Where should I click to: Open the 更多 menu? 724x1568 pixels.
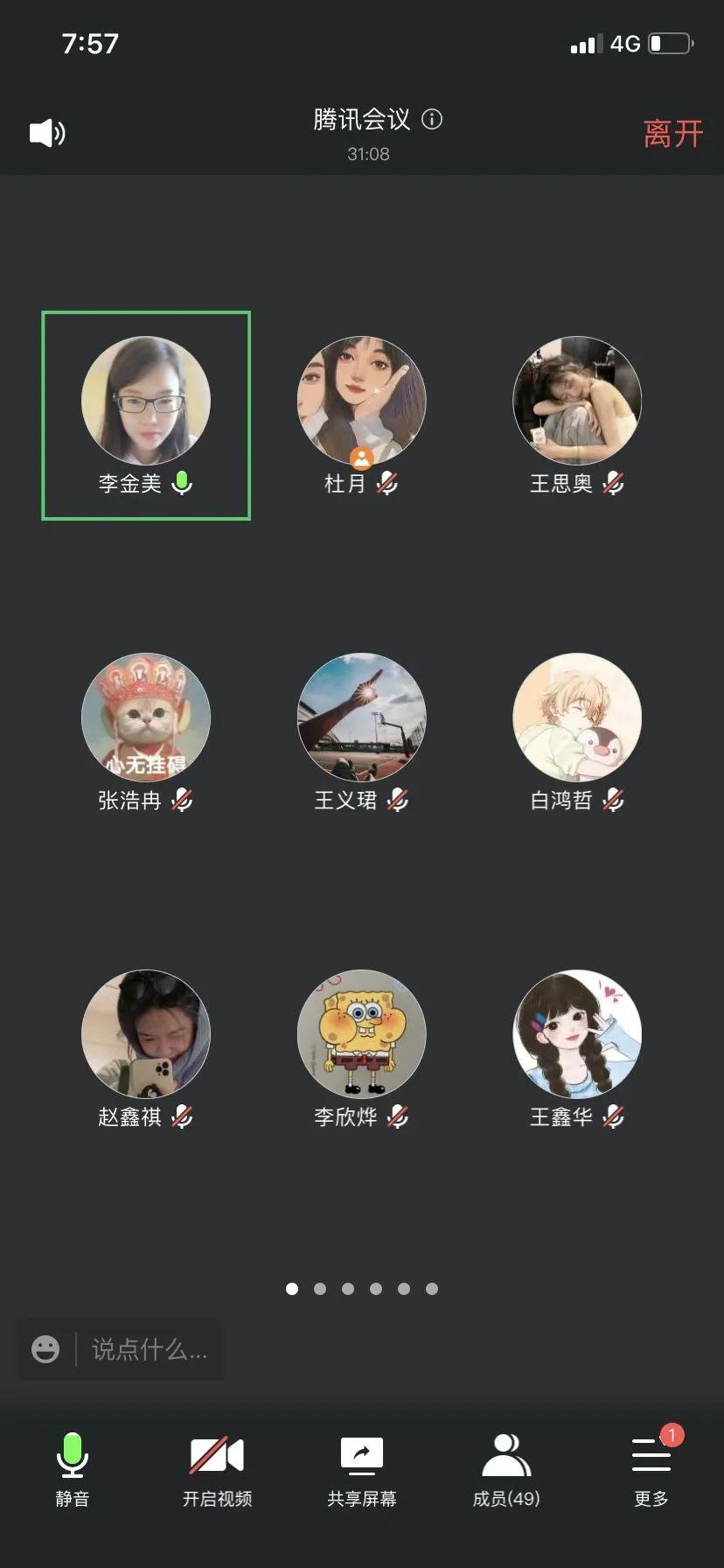click(x=651, y=1469)
